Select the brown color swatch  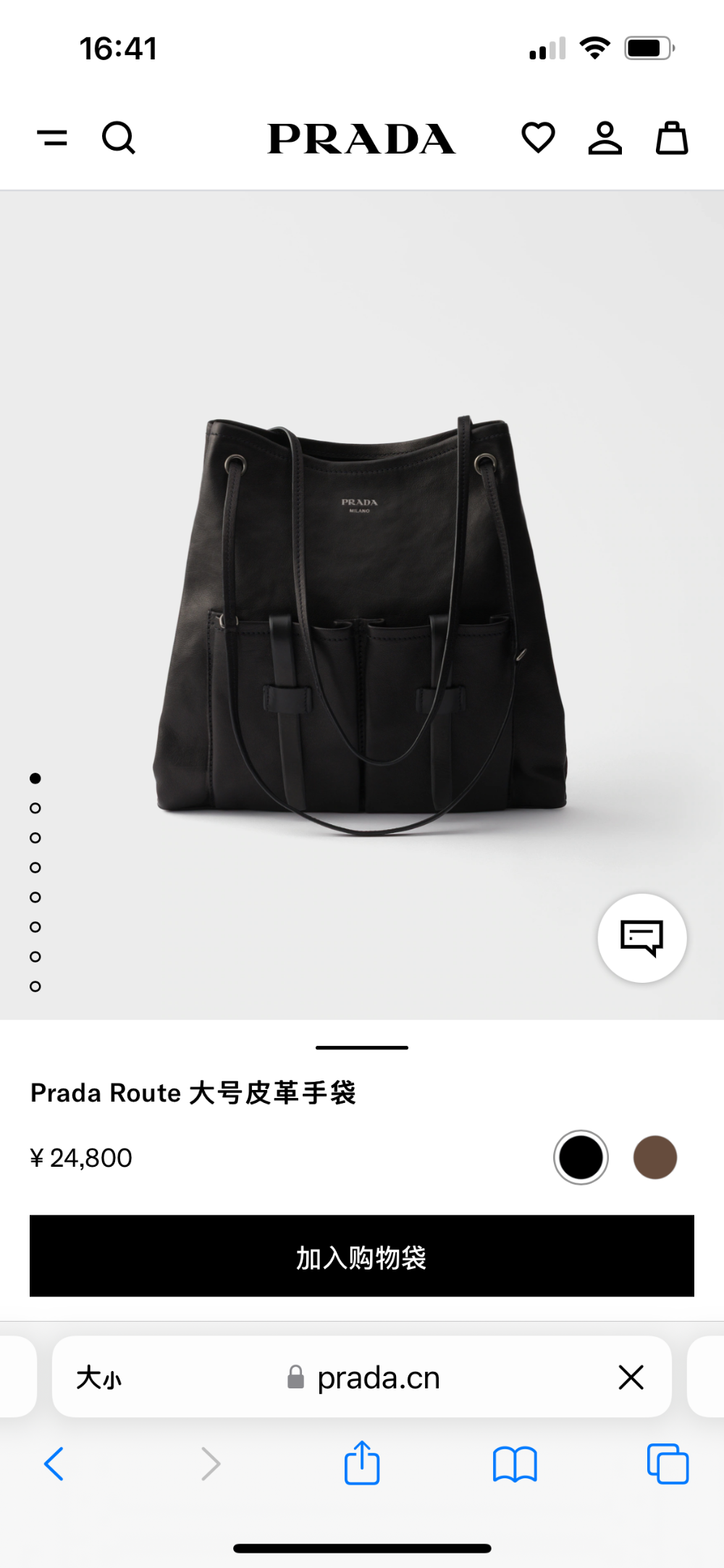[655, 1157]
